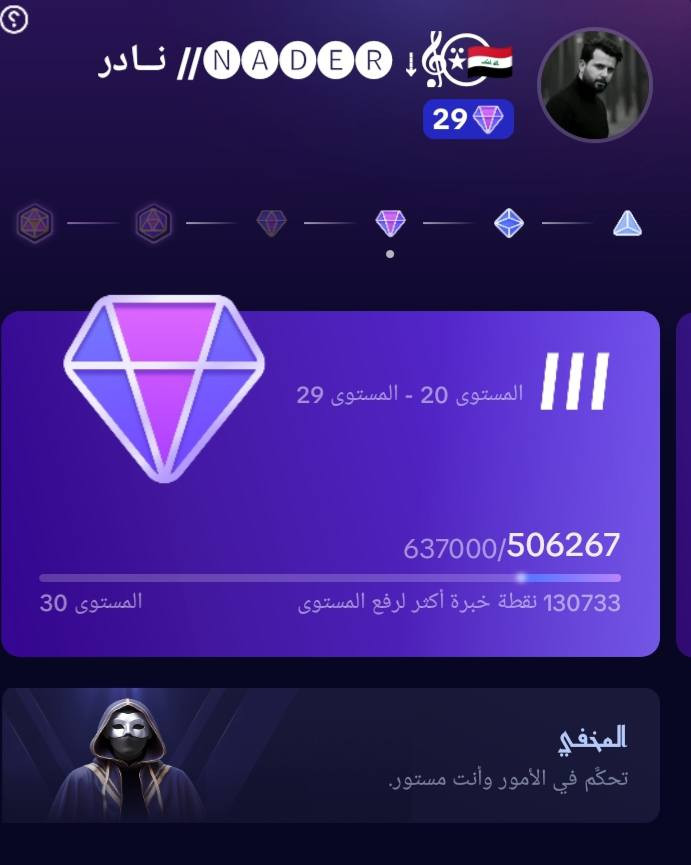This screenshot has height=865, width=691.
Task: Select the blue diamond tier icon
Action: [x=509, y=223]
